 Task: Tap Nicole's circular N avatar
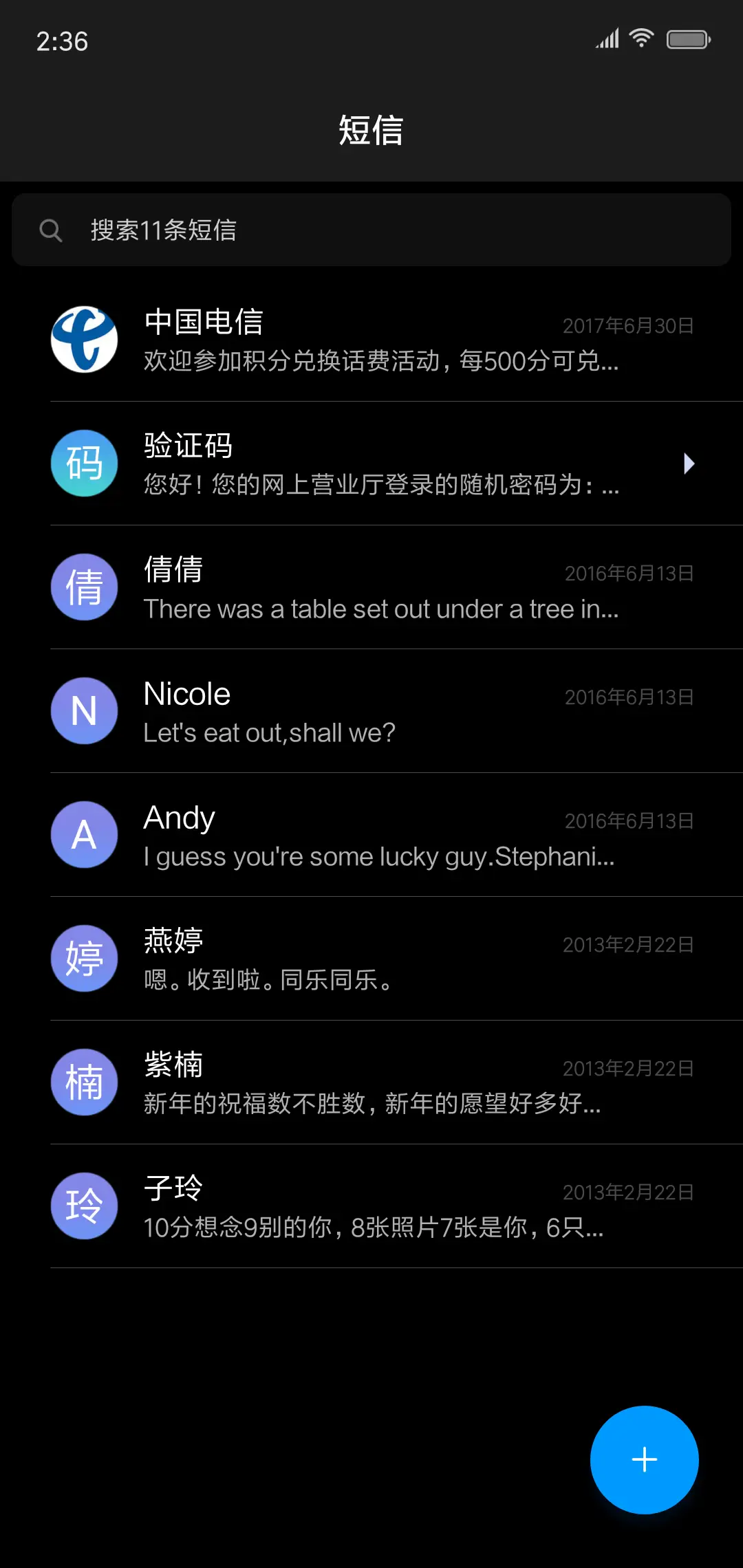pyautogui.click(x=84, y=711)
